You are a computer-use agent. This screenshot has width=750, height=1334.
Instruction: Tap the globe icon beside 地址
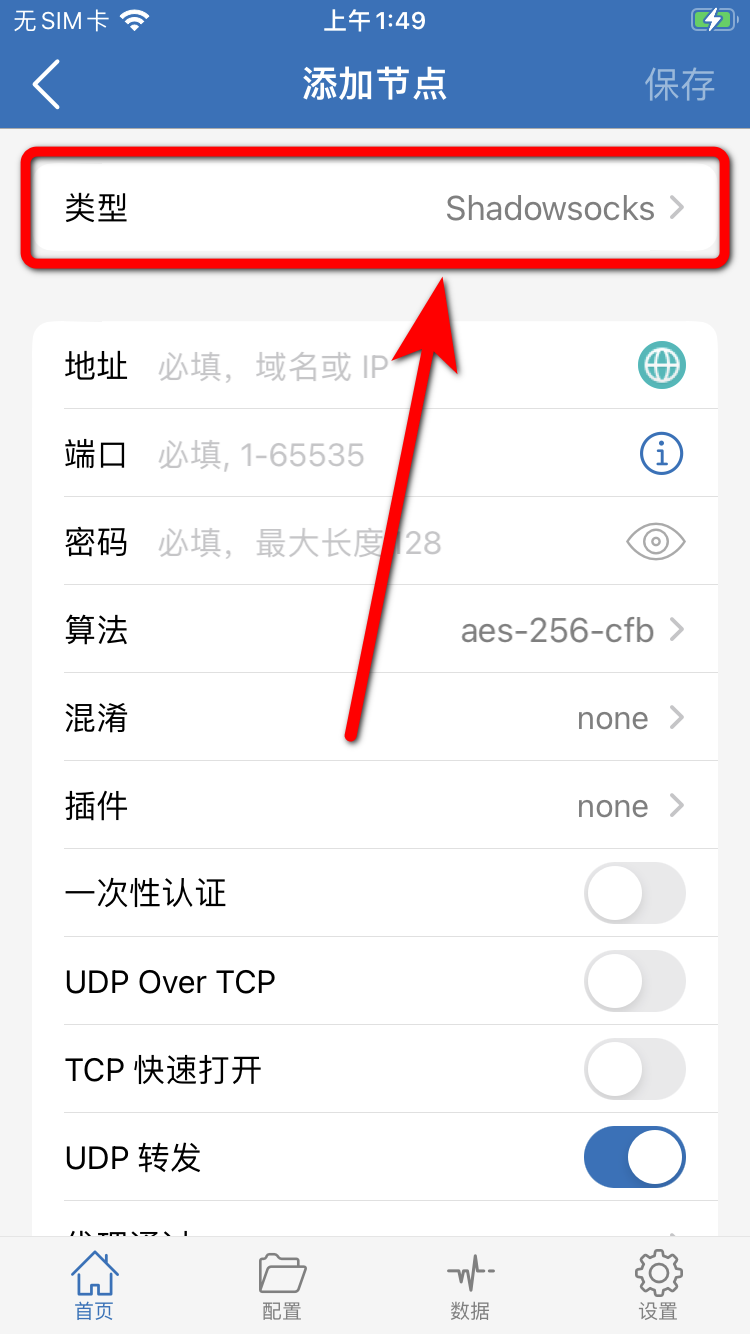[x=661, y=365]
